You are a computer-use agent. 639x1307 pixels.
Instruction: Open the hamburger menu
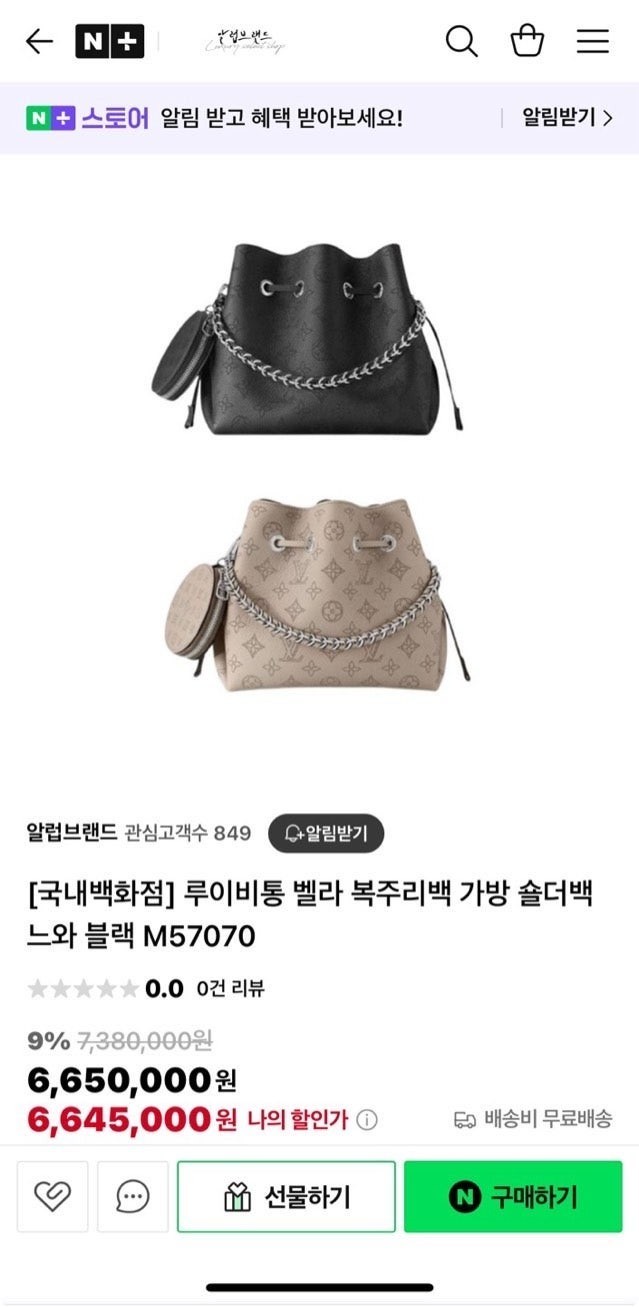(592, 41)
